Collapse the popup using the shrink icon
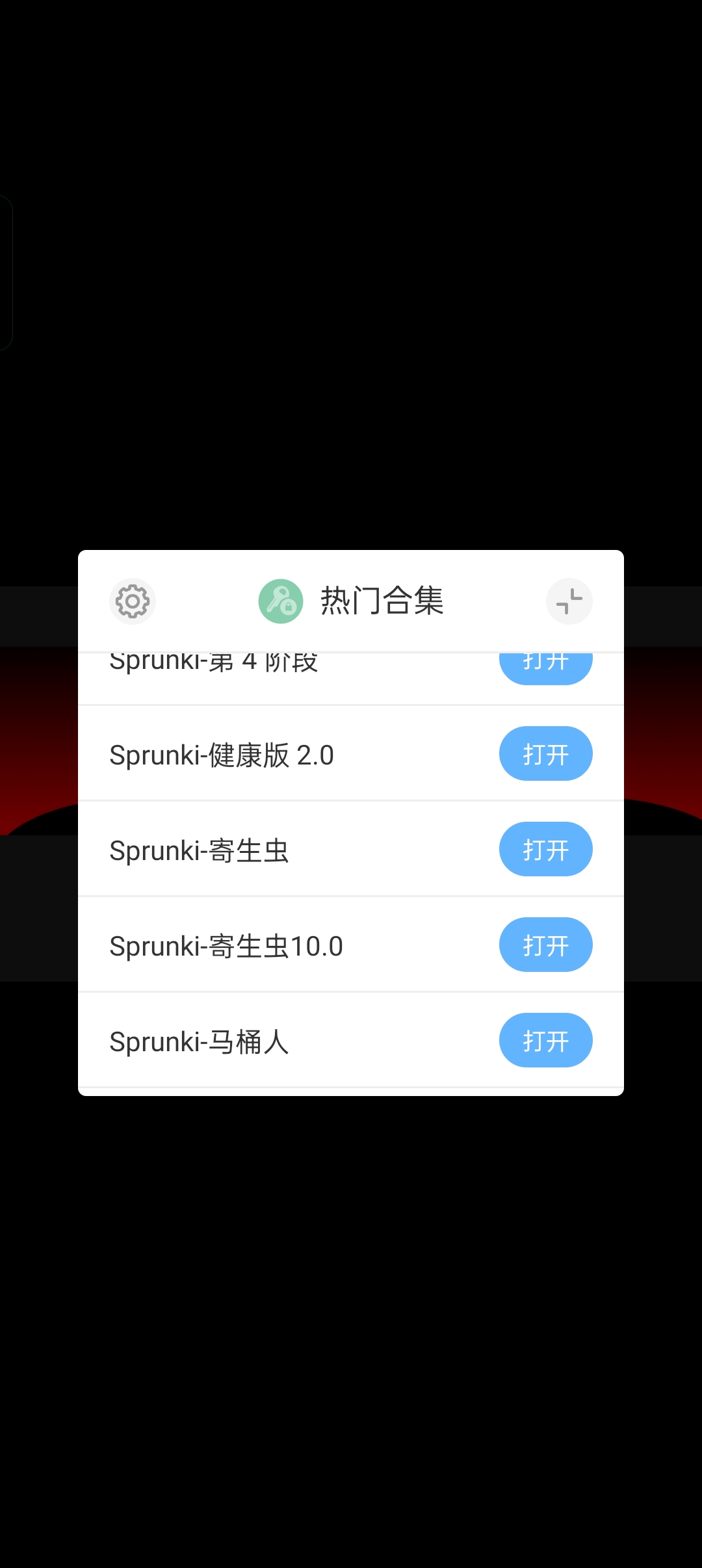 (x=569, y=601)
